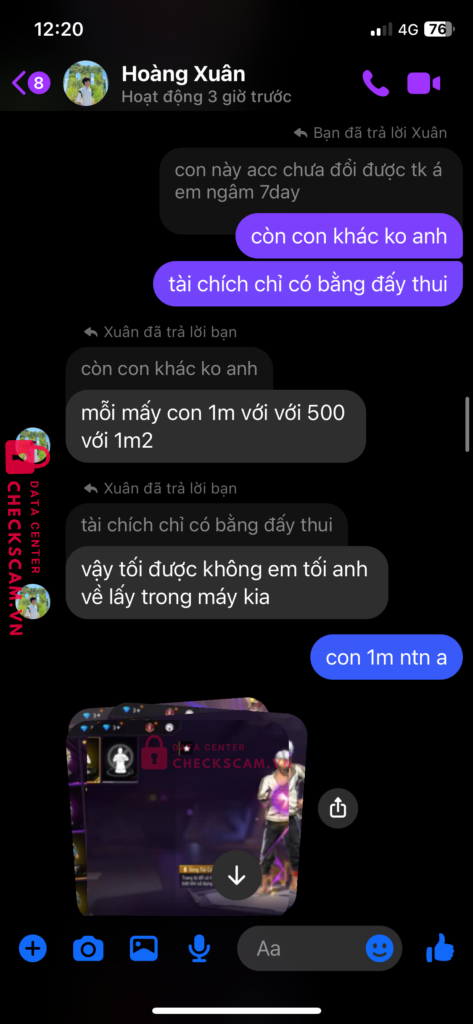
Task: Start a voice call with Hoàng Xuân
Action: (x=375, y=84)
